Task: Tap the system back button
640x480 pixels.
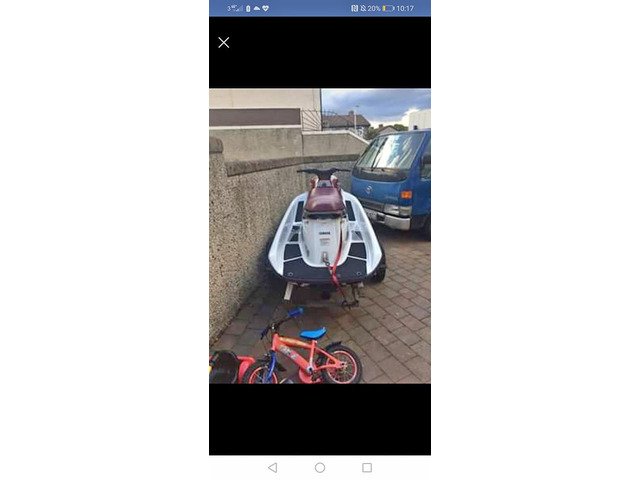Action: (272, 467)
